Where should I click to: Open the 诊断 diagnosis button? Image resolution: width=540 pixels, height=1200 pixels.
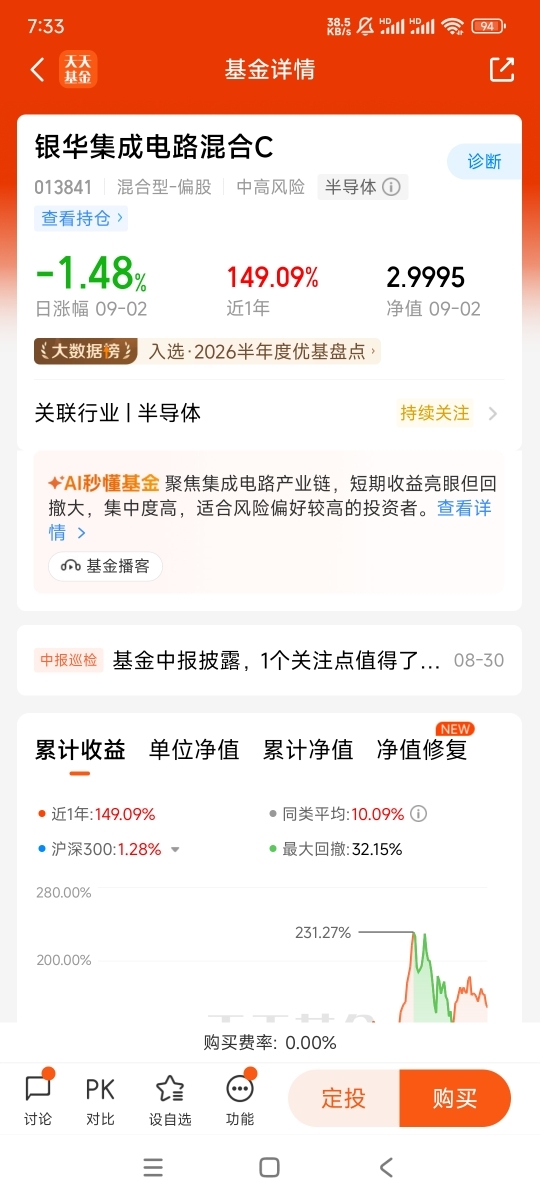484,161
